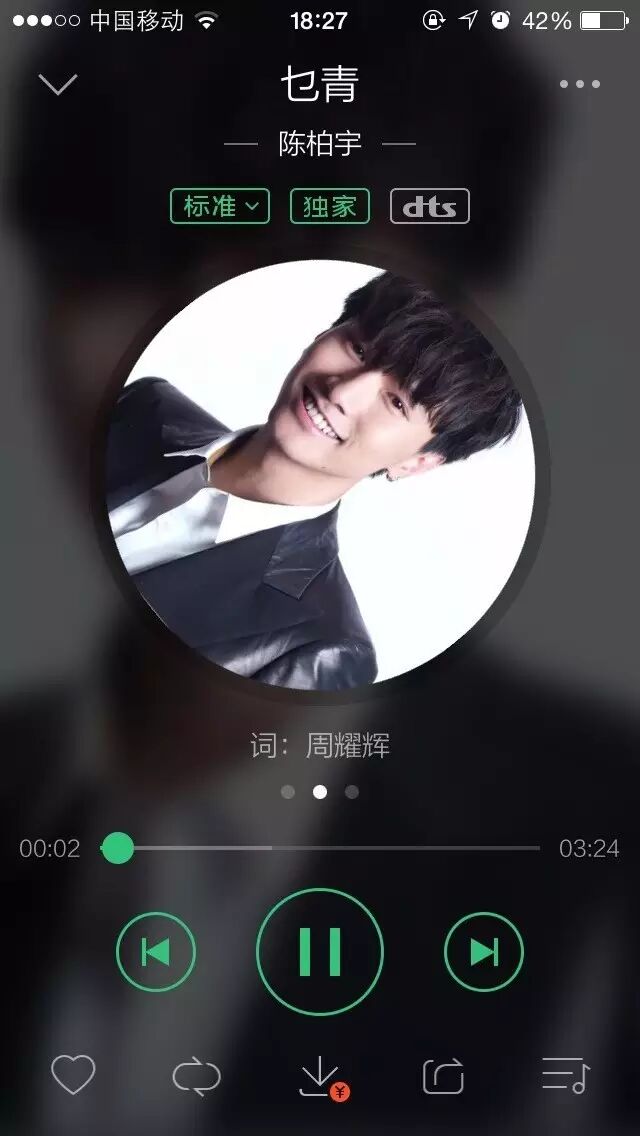This screenshot has width=640, height=1136.
Task: Download the song 乜青
Action: pyautogui.click(x=321, y=1076)
